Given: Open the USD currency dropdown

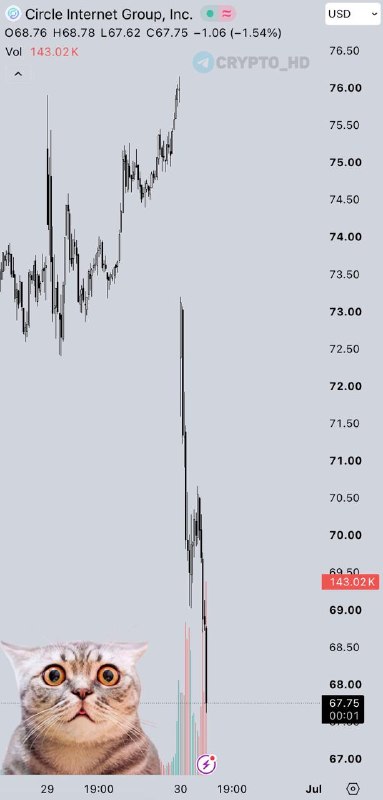Looking at the screenshot, I should pos(353,14).
